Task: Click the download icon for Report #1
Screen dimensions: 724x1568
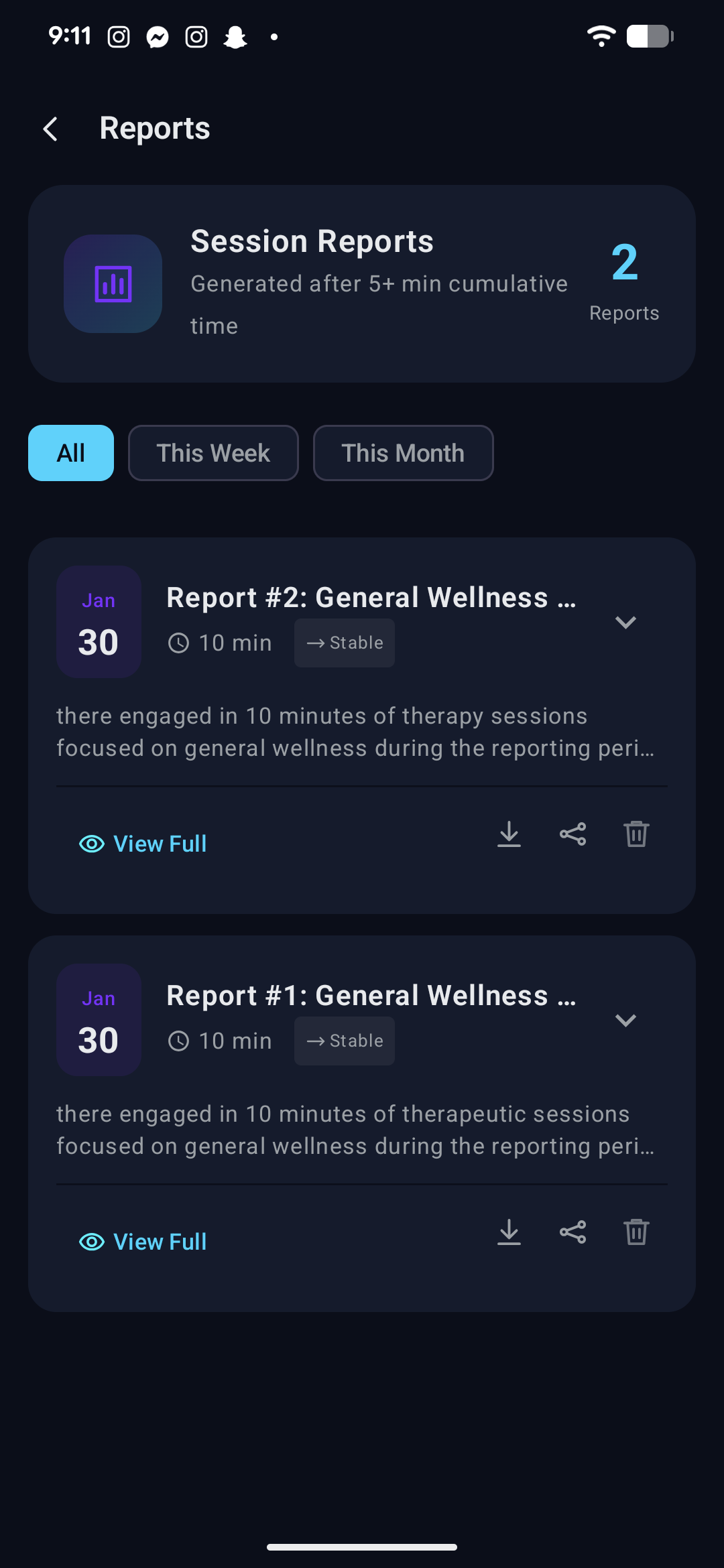Action: [509, 1232]
